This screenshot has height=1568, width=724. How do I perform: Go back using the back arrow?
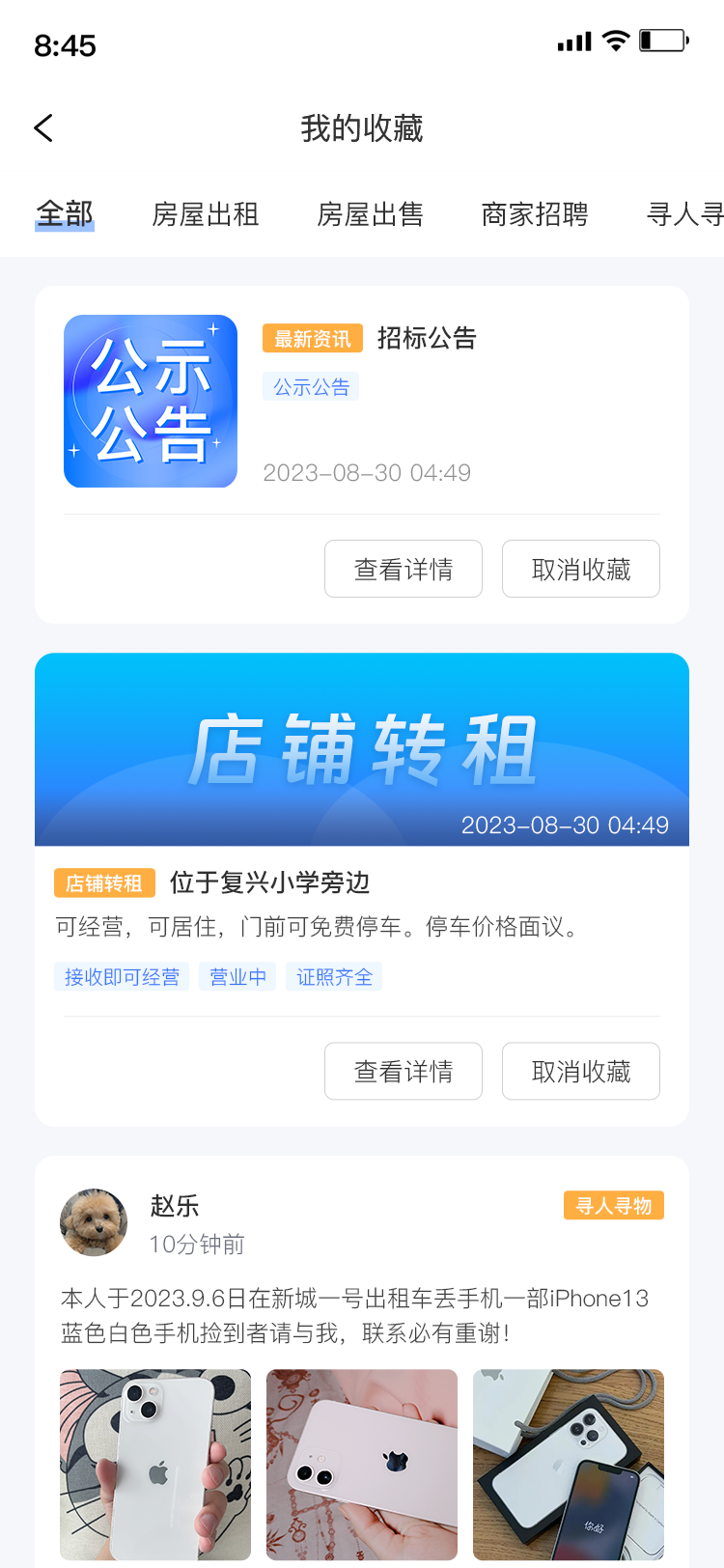click(x=42, y=126)
